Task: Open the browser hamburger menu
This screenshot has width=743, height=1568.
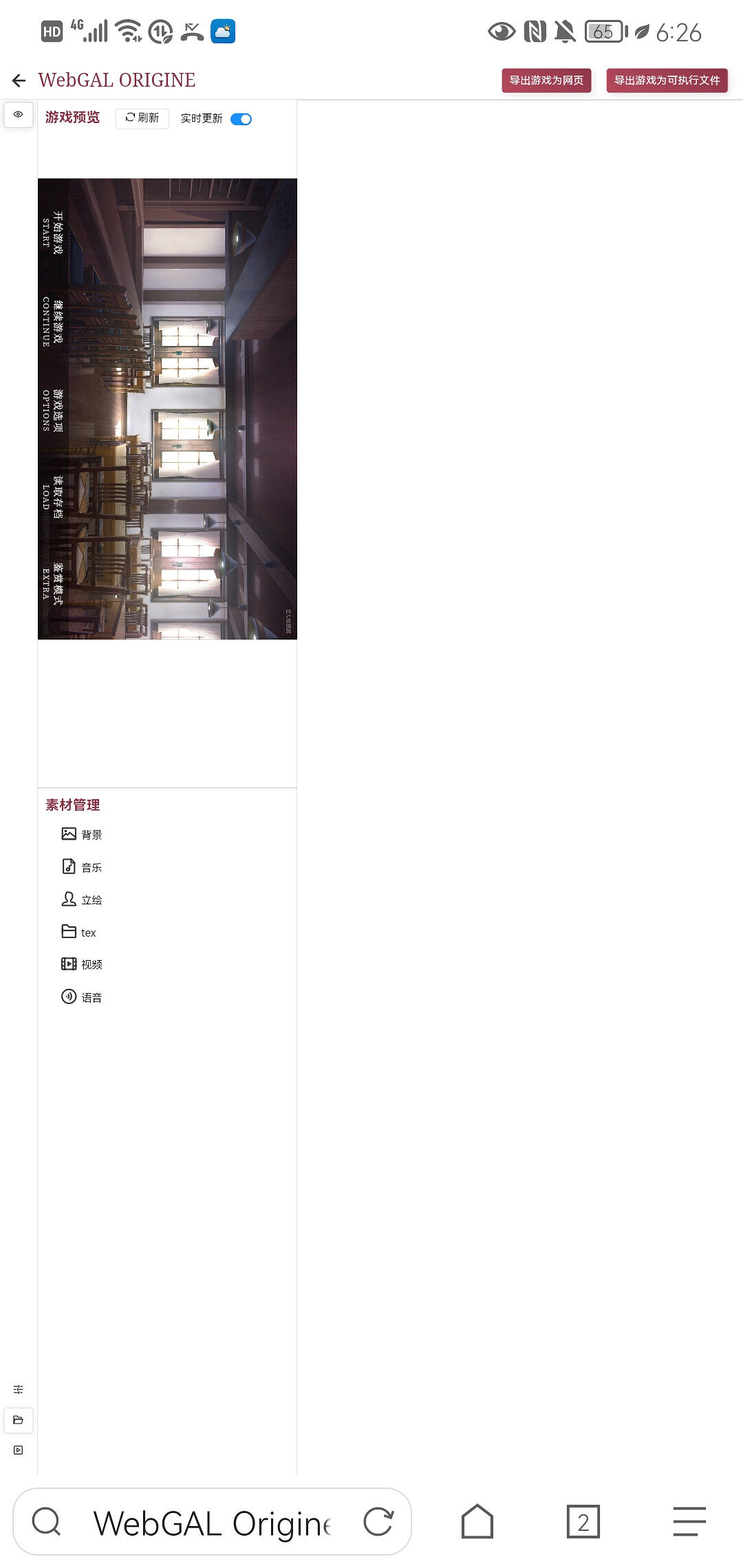Action: pos(689,1522)
